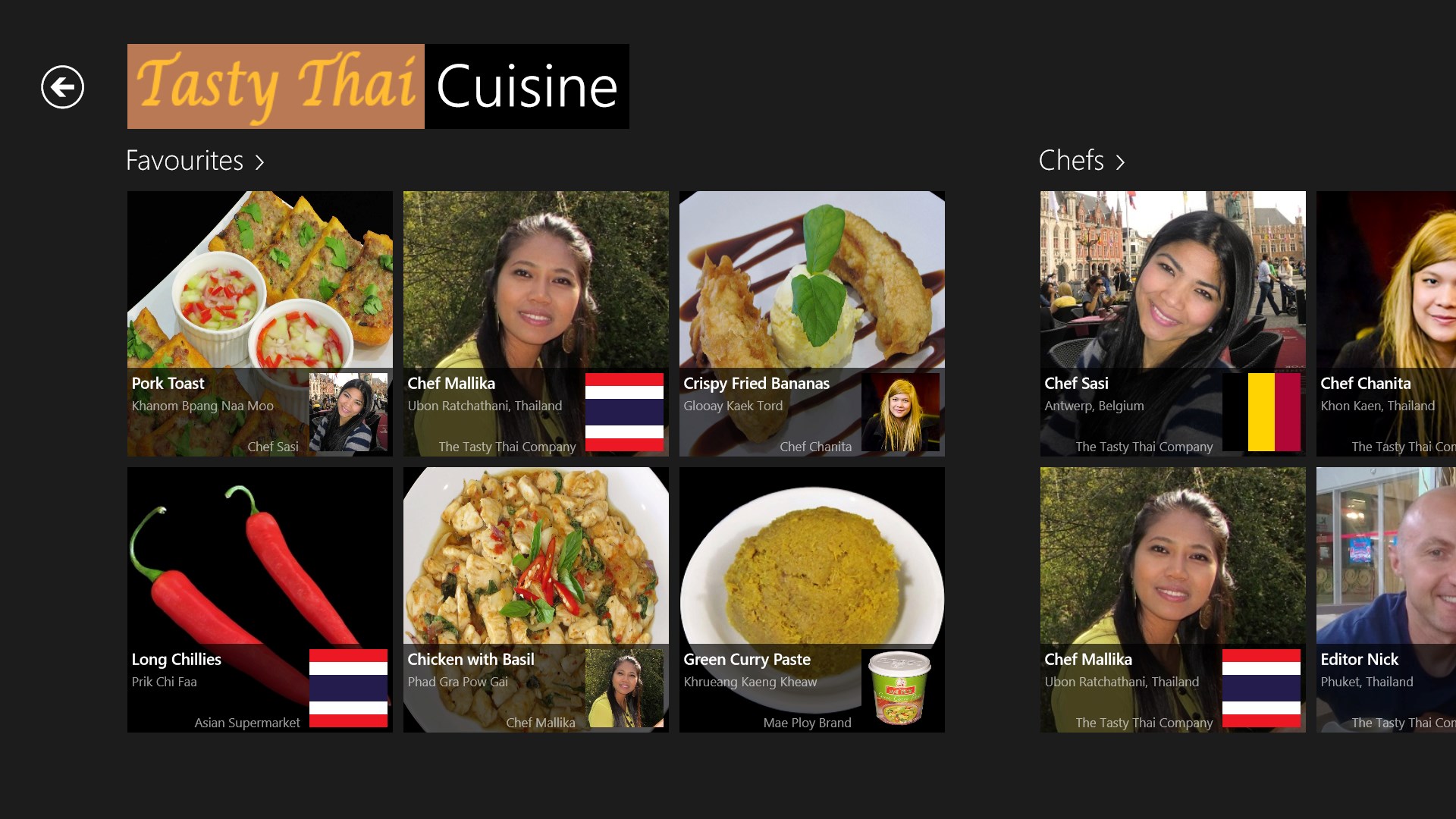View Chef Sasi's profile tile
The width and height of the screenshot is (1456, 819).
[1172, 324]
